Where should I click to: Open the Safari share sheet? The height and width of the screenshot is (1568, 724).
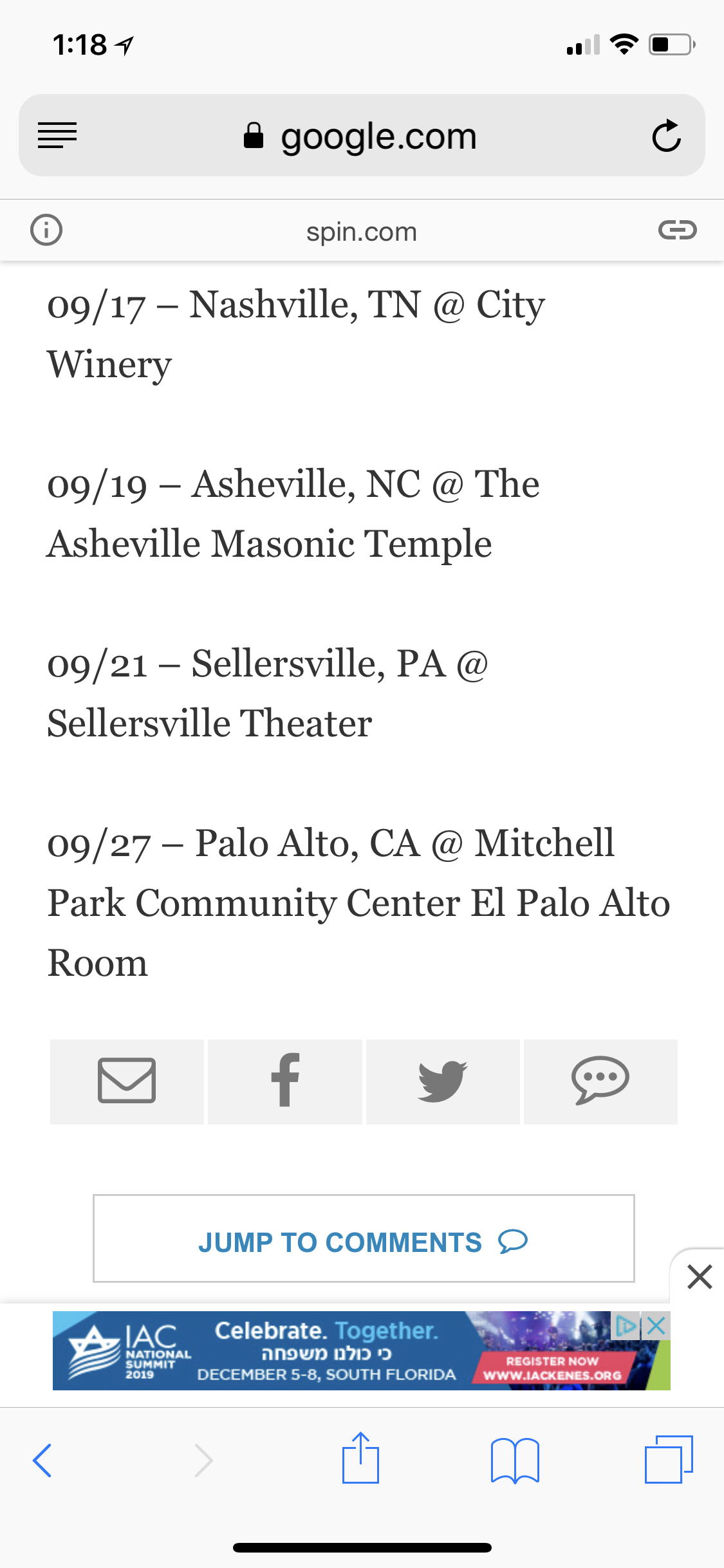pyautogui.click(x=360, y=1459)
